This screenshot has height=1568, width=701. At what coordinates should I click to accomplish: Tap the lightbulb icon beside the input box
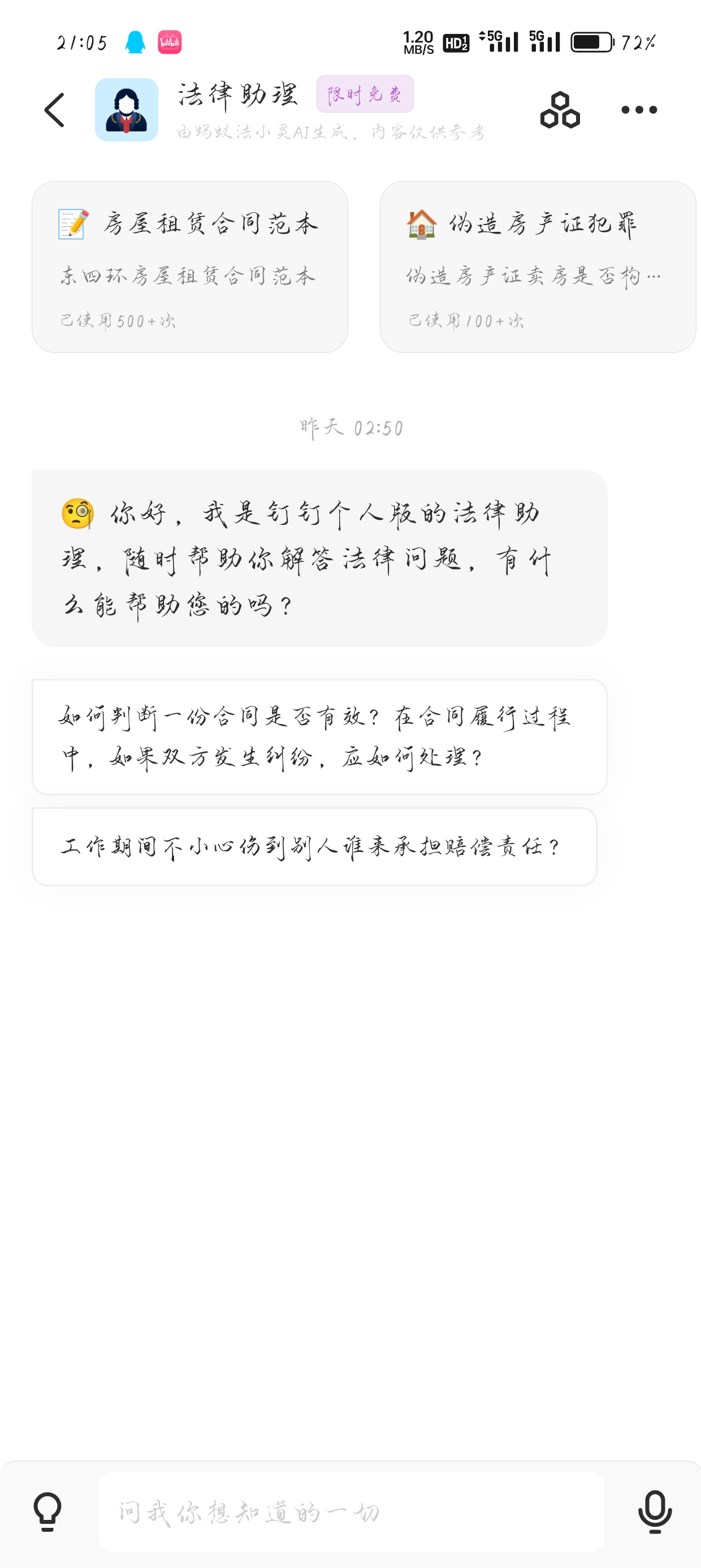click(x=47, y=1512)
